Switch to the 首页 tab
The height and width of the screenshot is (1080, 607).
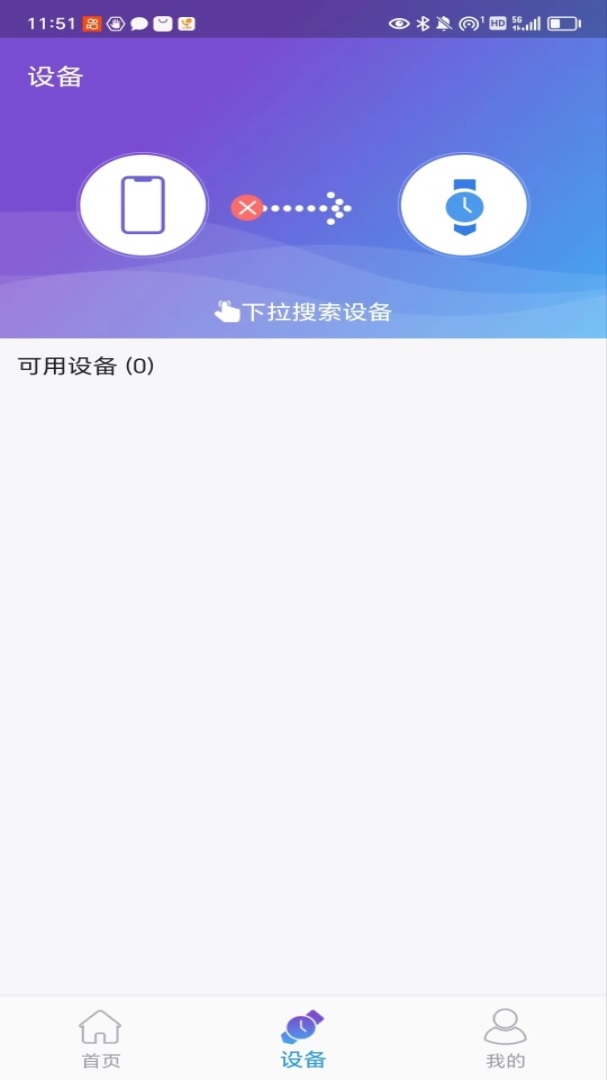point(101,1039)
